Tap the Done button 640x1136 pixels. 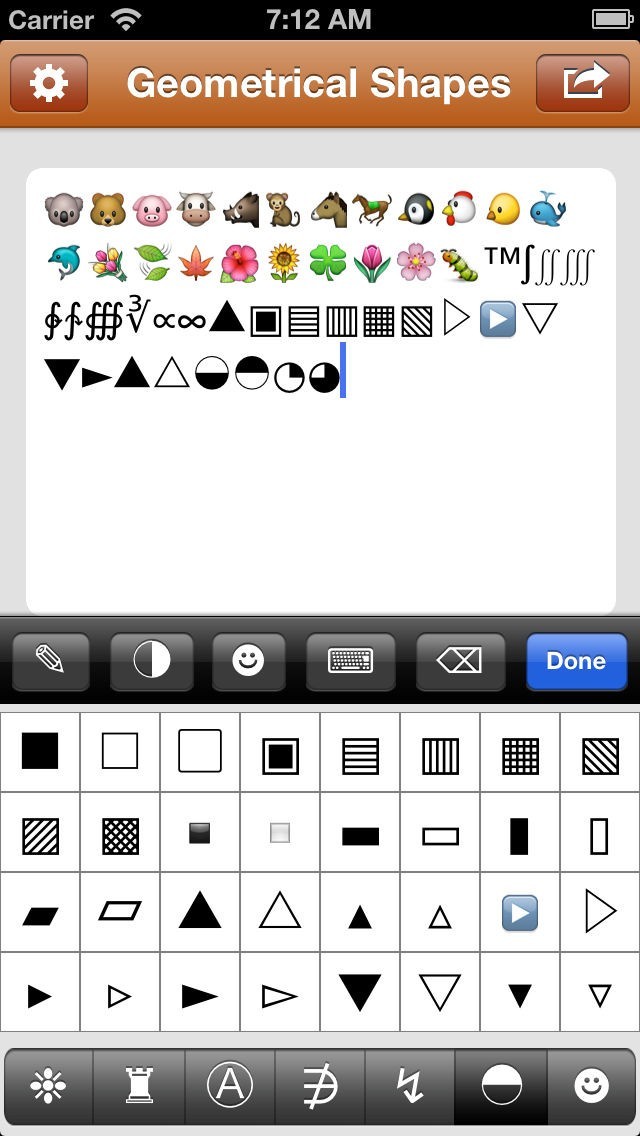pyautogui.click(x=576, y=661)
